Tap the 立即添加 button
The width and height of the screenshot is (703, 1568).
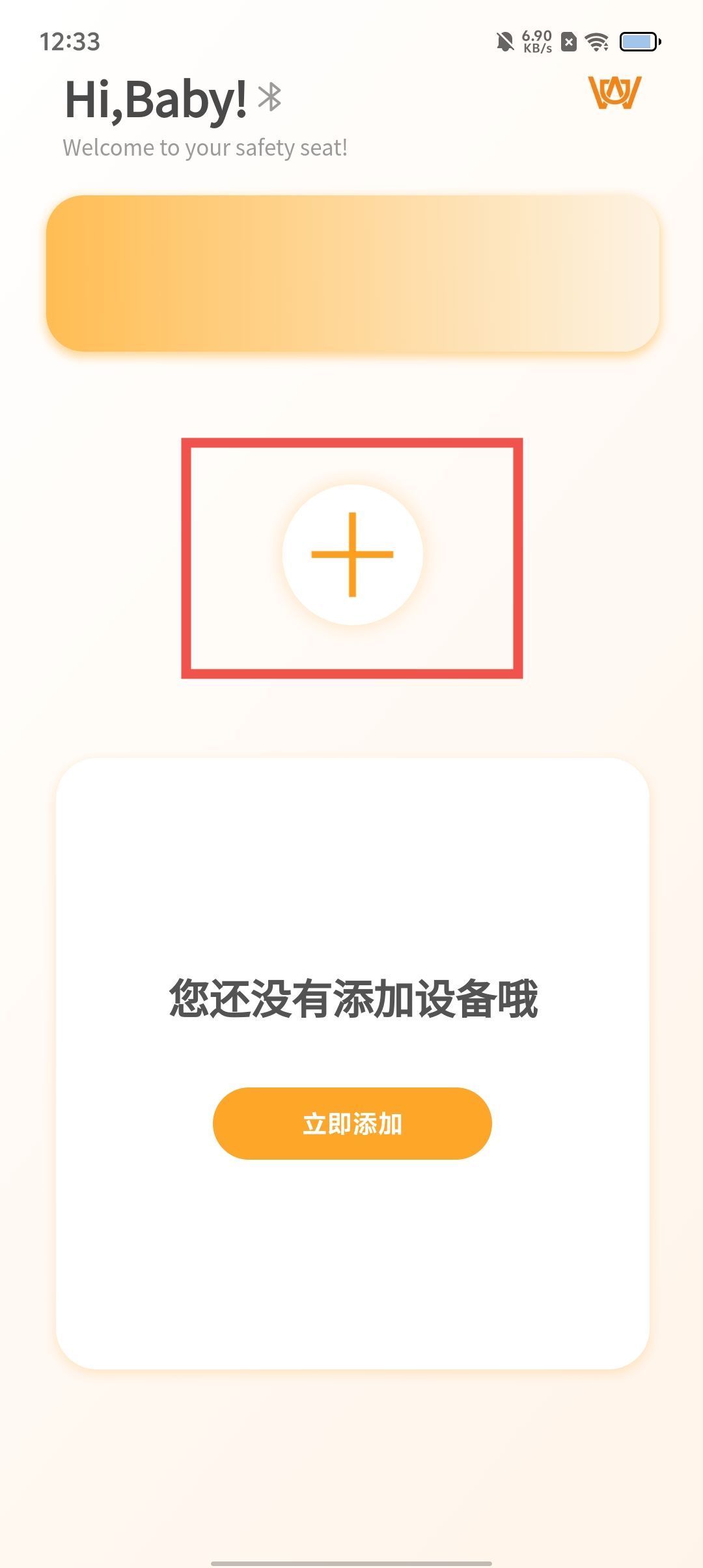point(352,1123)
